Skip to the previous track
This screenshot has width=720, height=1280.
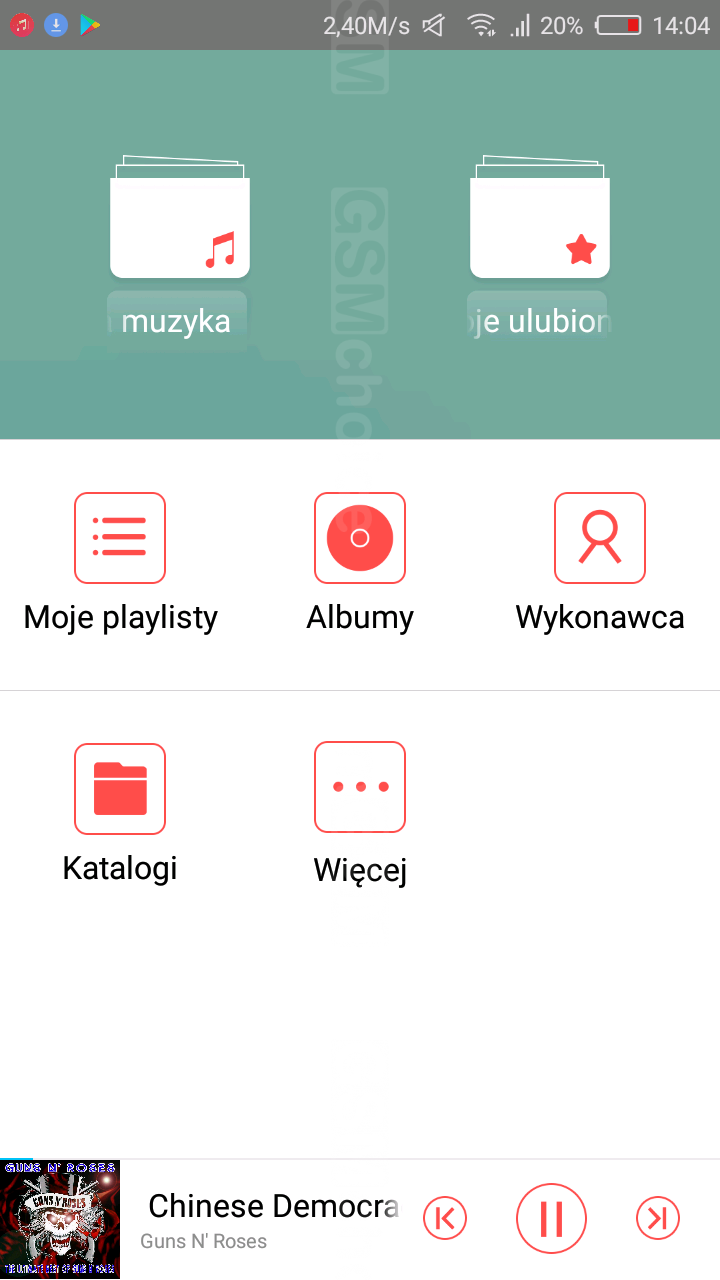(445, 1218)
